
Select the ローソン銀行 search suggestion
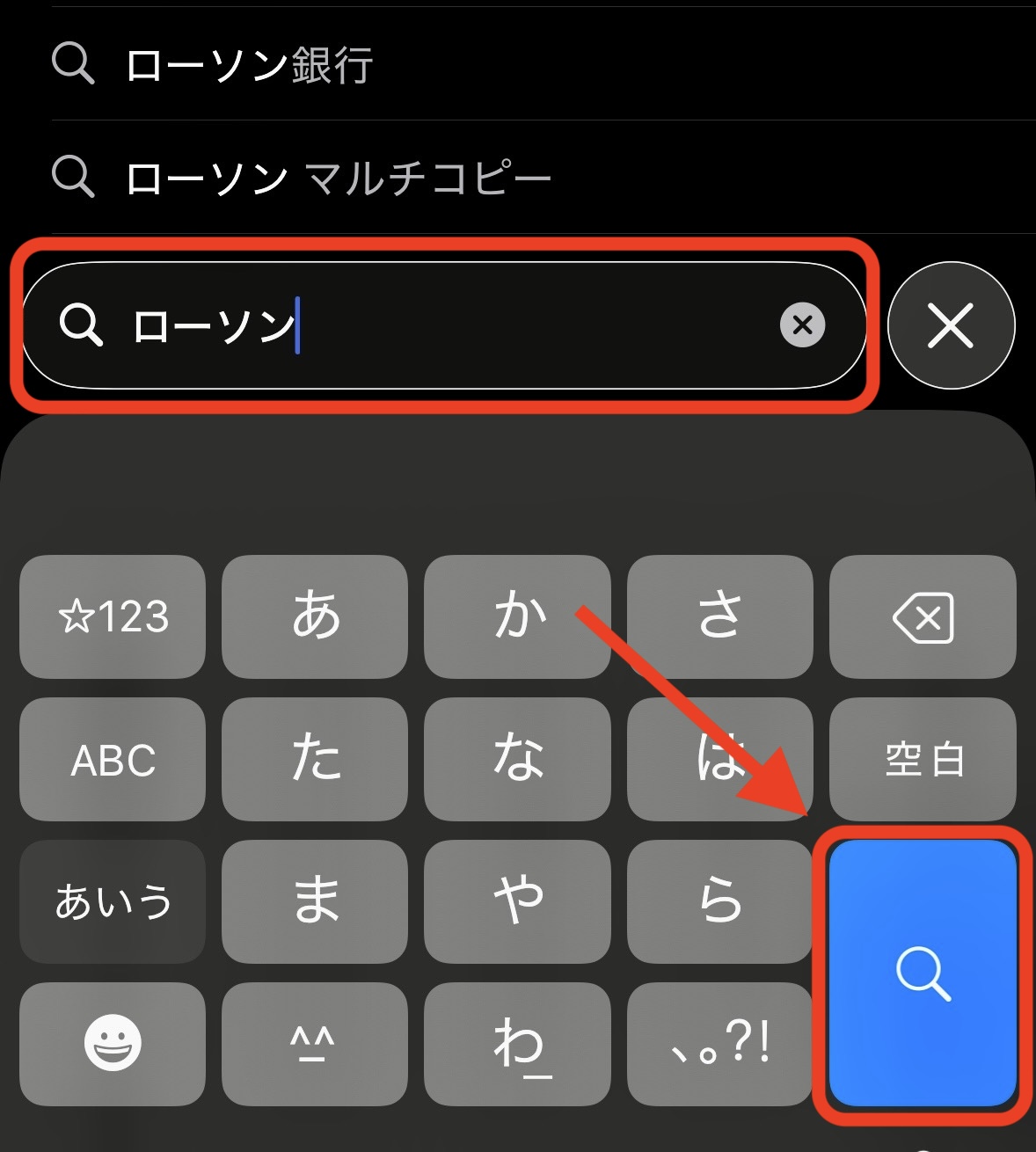point(249,64)
